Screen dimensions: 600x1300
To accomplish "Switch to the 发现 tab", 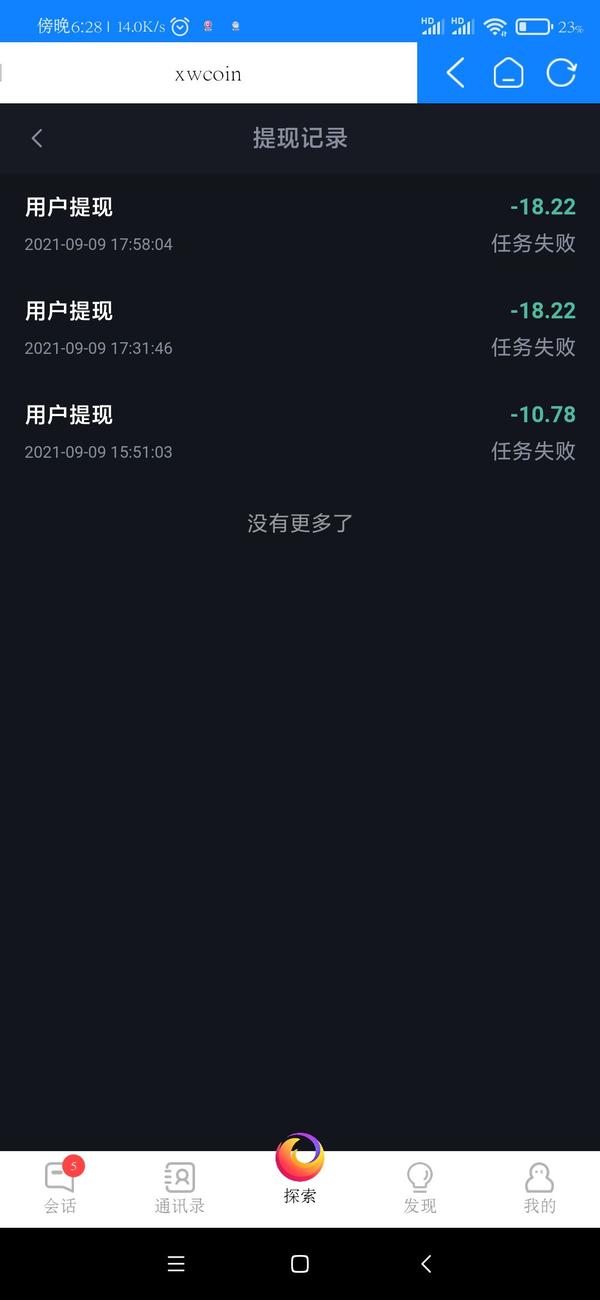I will click(x=420, y=1187).
